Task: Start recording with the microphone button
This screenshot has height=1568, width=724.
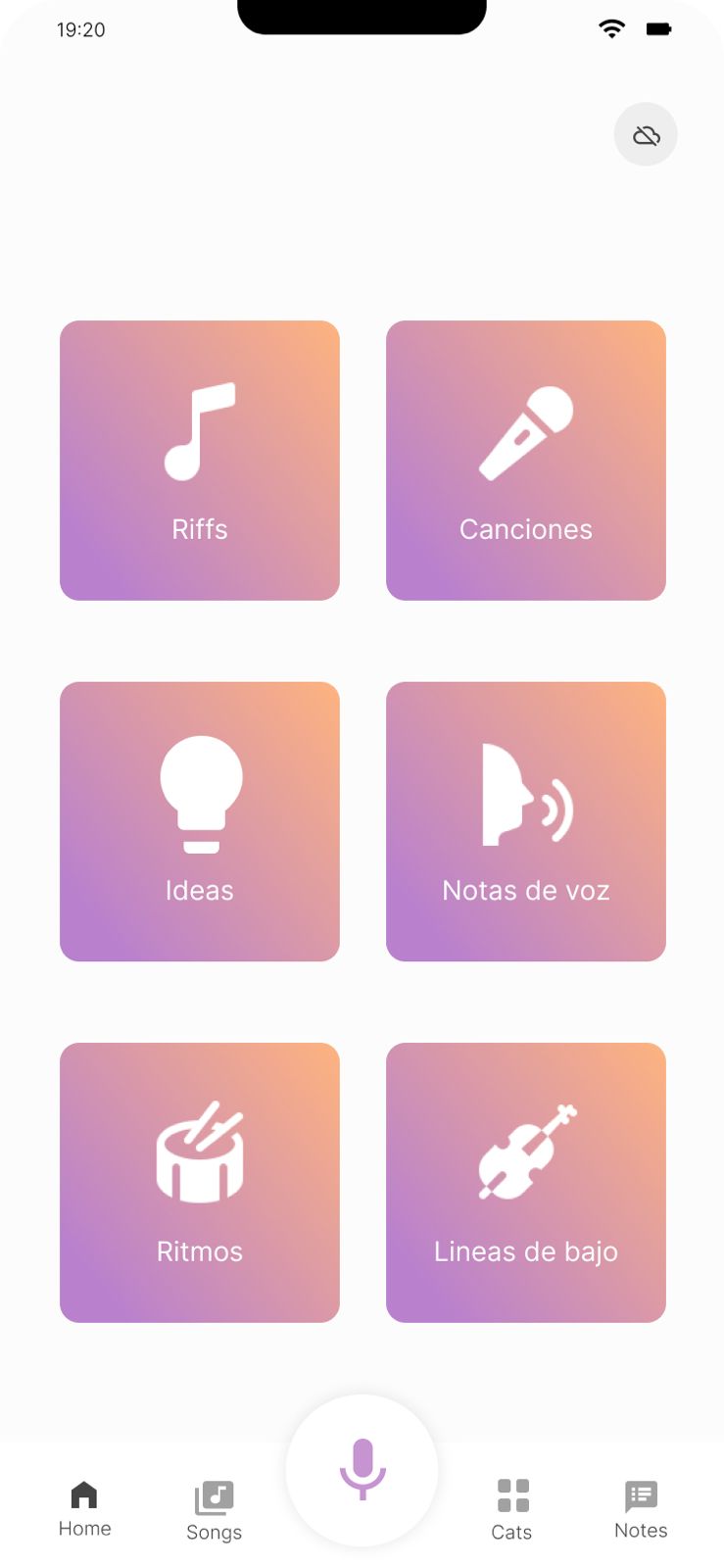Action: 362,1469
